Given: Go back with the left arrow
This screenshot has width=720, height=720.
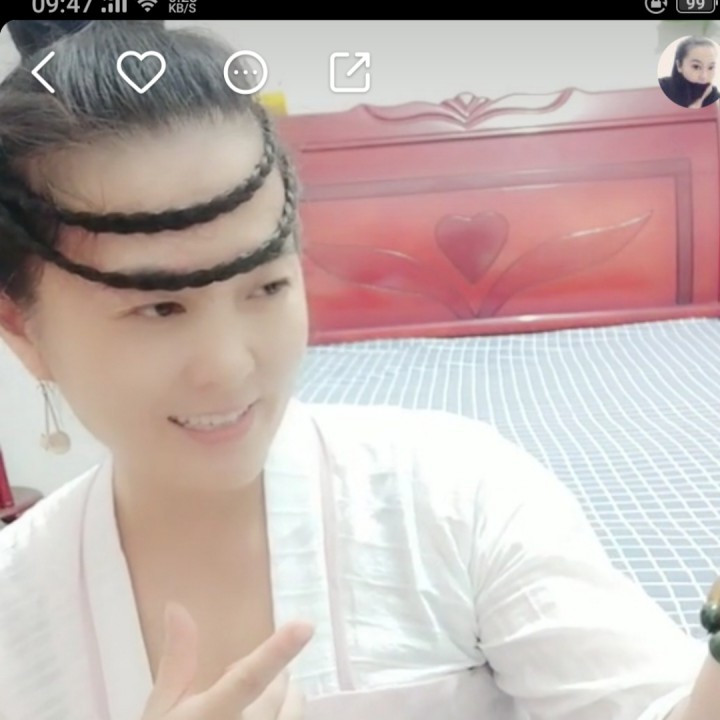Looking at the screenshot, I should pyautogui.click(x=44, y=72).
